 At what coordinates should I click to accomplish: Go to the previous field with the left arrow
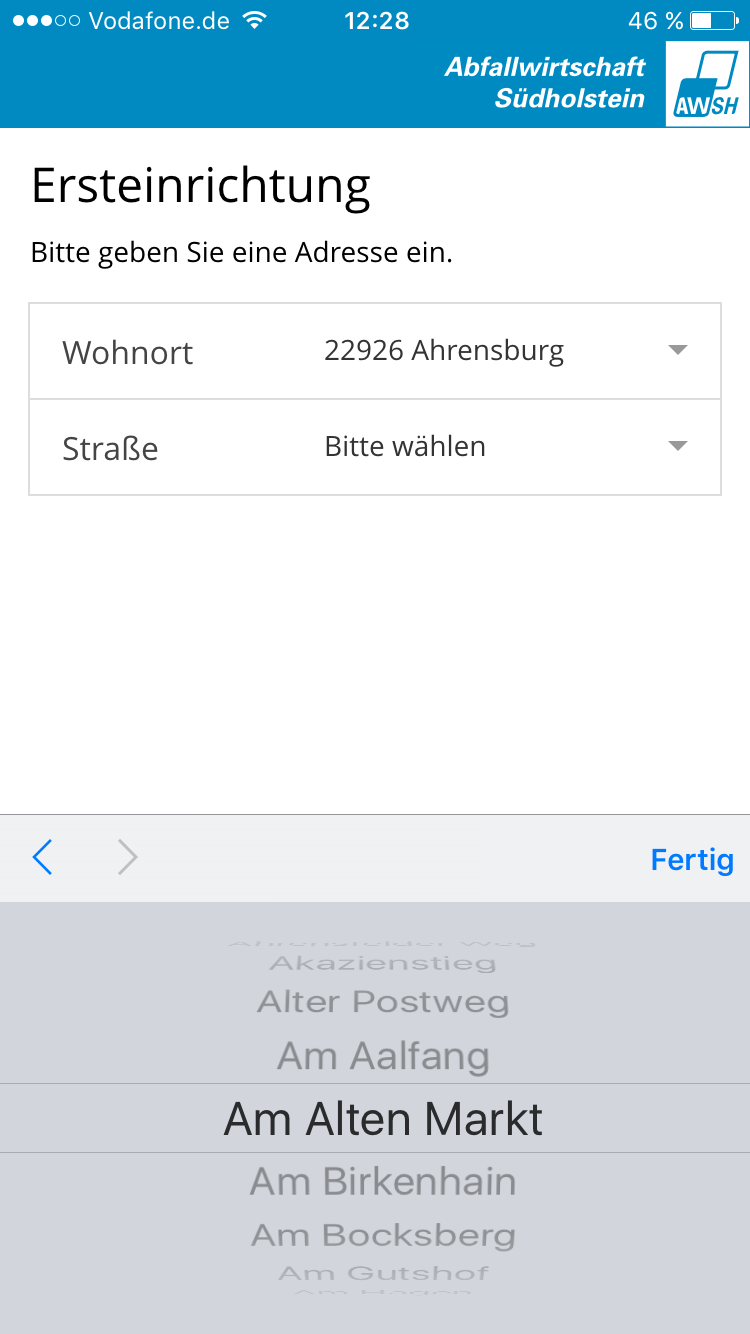[x=42, y=858]
